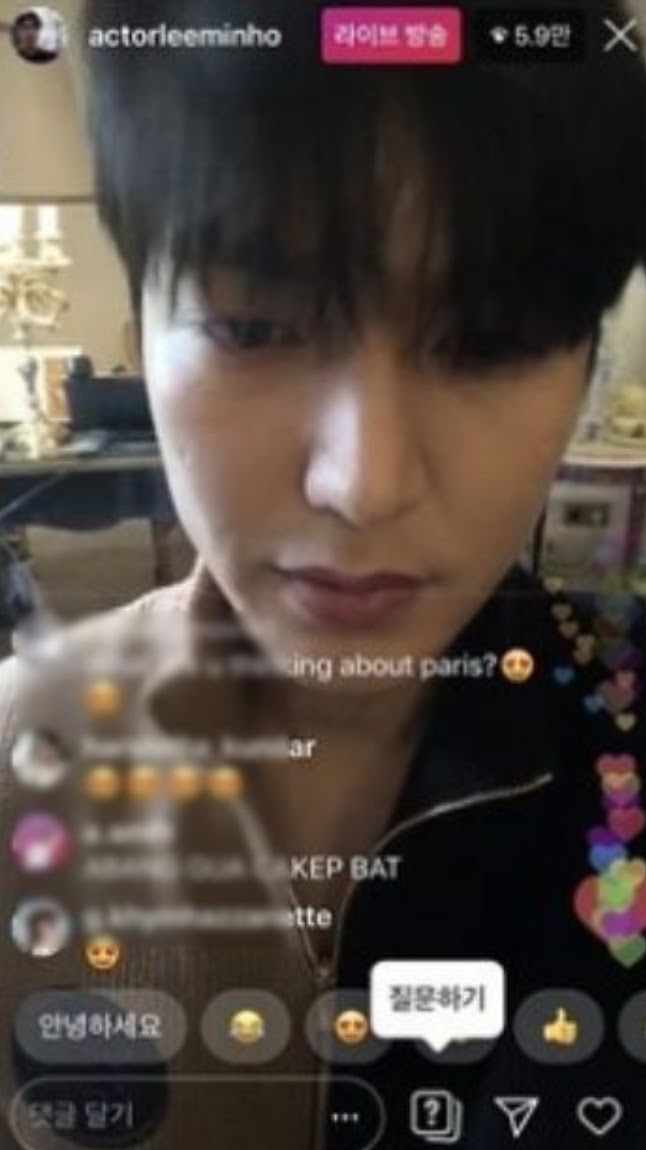Send the heart-eyes emoji reaction
The height and width of the screenshot is (1150, 646).
[350, 1027]
